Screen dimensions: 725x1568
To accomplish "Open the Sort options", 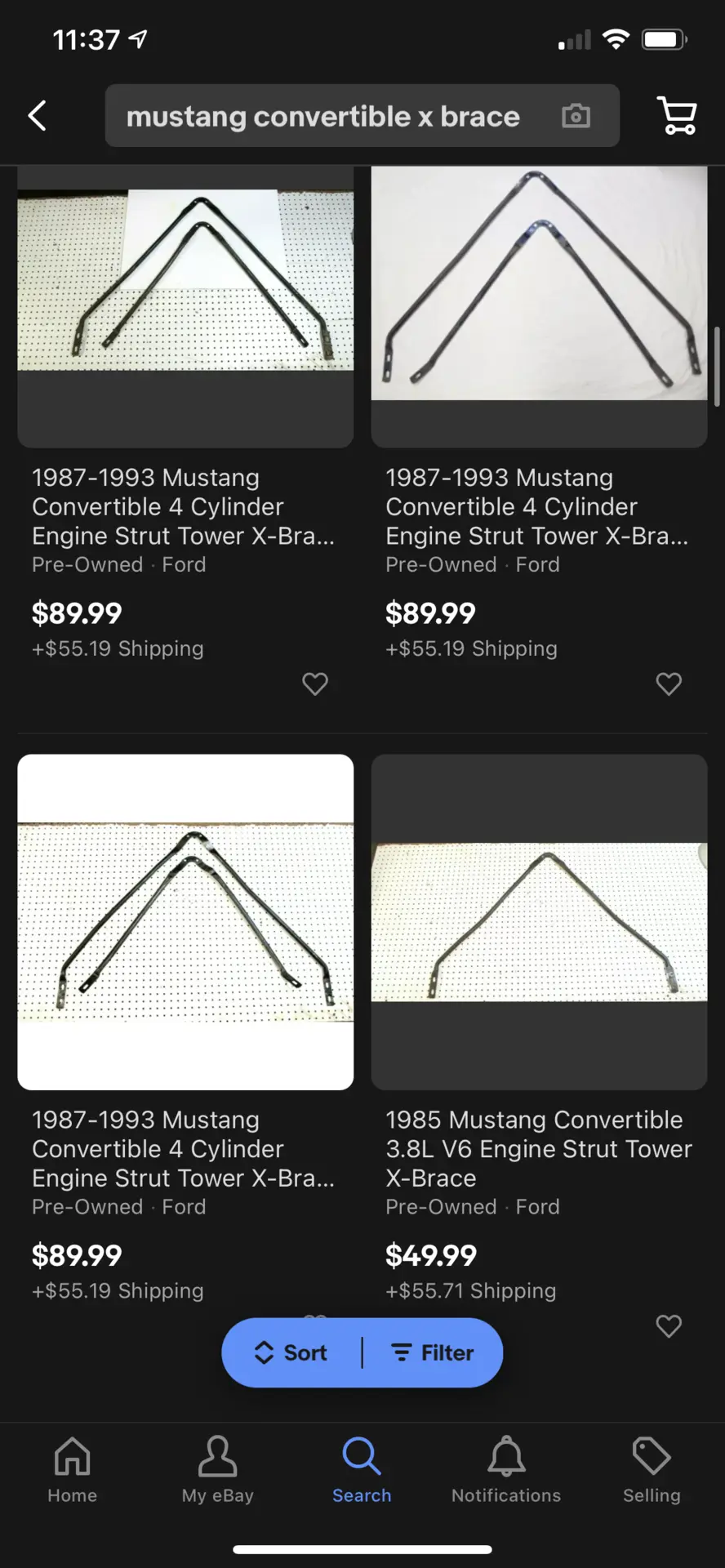I will 291,1352.
